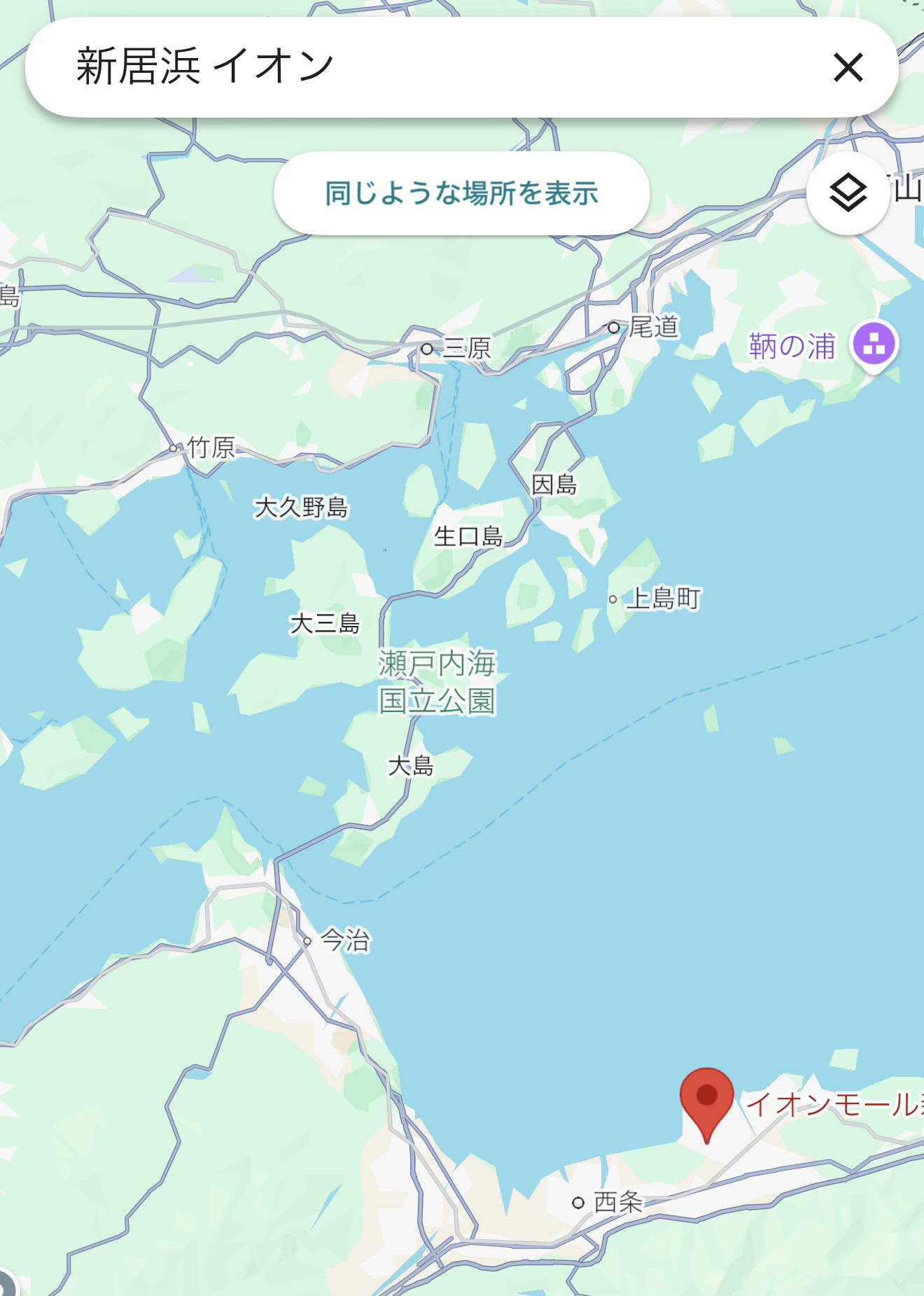
Task: Open the 鞆の浦 purple place marker
Action: coord(874,344)
